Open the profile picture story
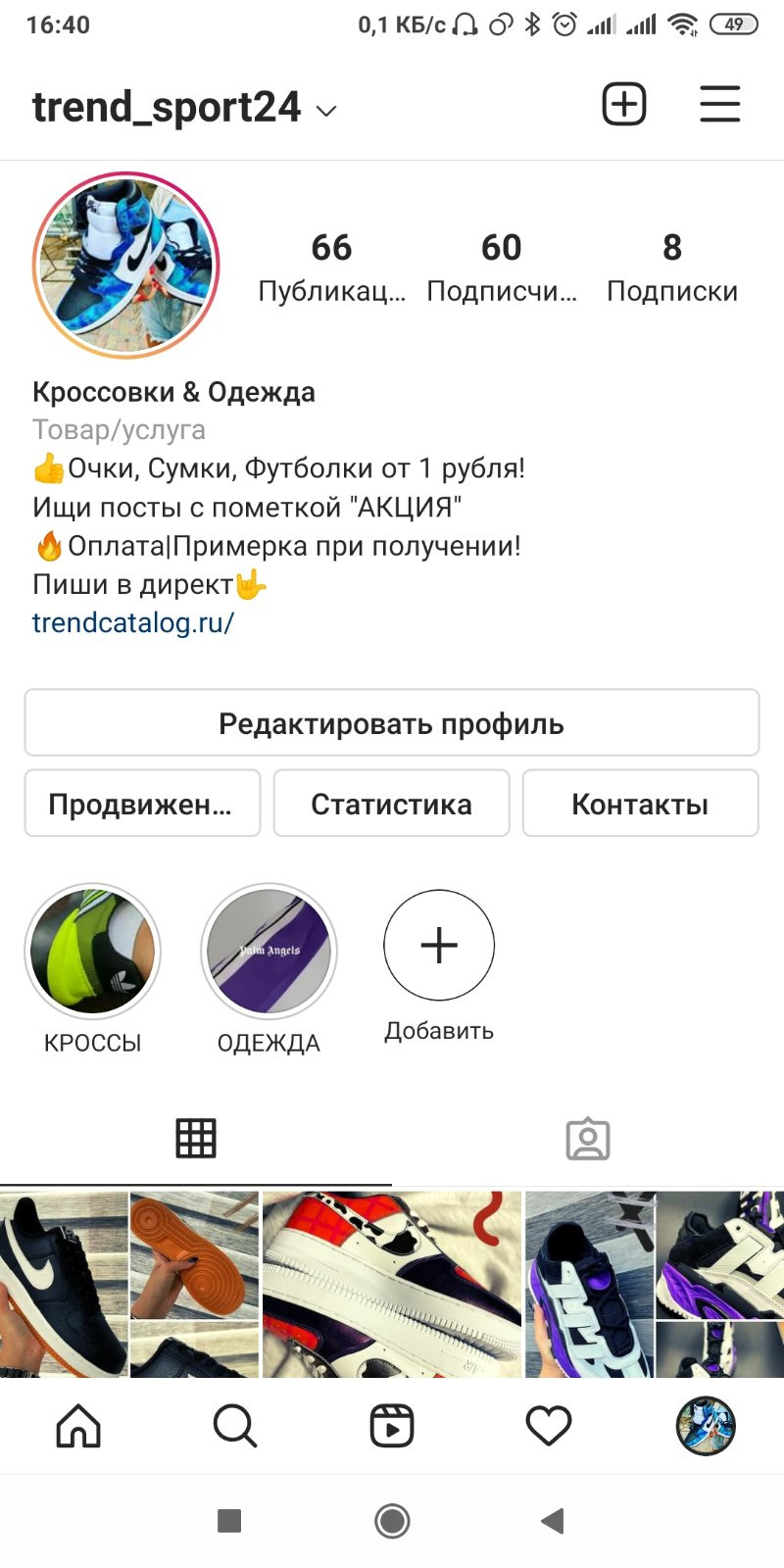This screenshot has width=784, height=1568. click(125, 266)
